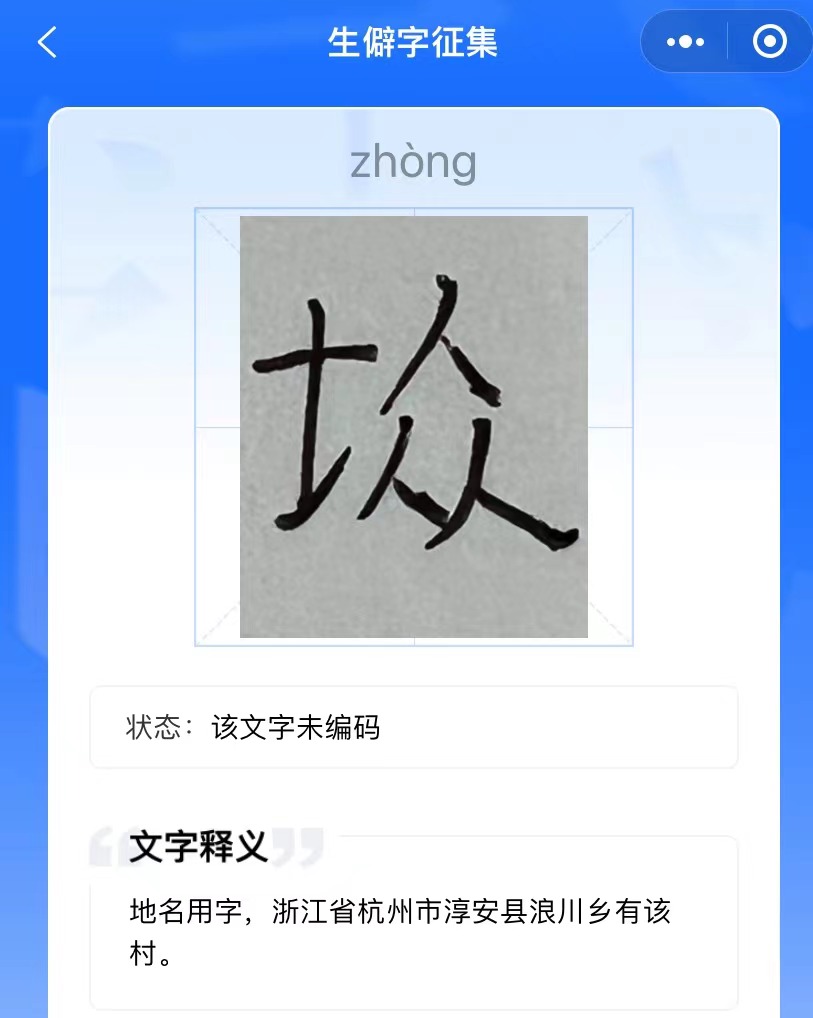Open the mini program more options menu
Image resolution: width=813 pixels, height=1018 pixels.
pyautogui.click(x=685, y=42)
